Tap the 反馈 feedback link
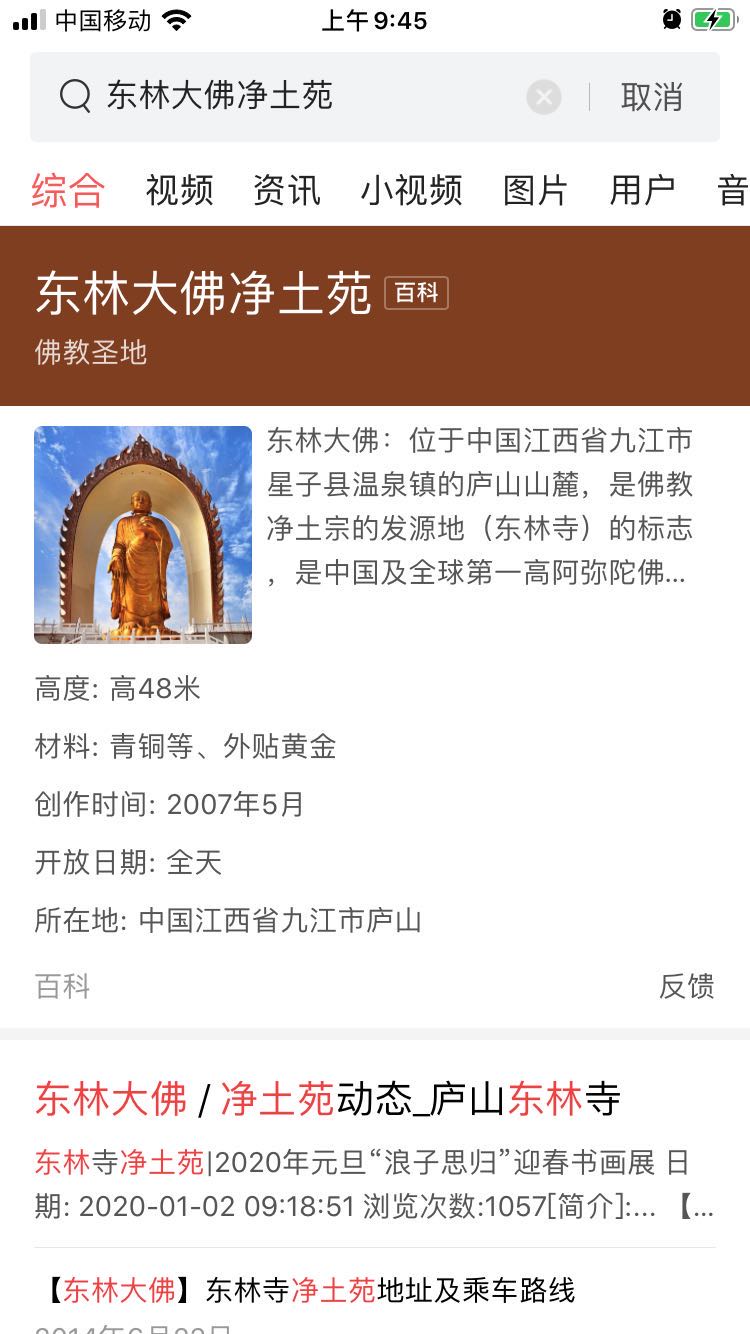The height and width of the screenshot is (1334, 750). [x=689, y=987]
